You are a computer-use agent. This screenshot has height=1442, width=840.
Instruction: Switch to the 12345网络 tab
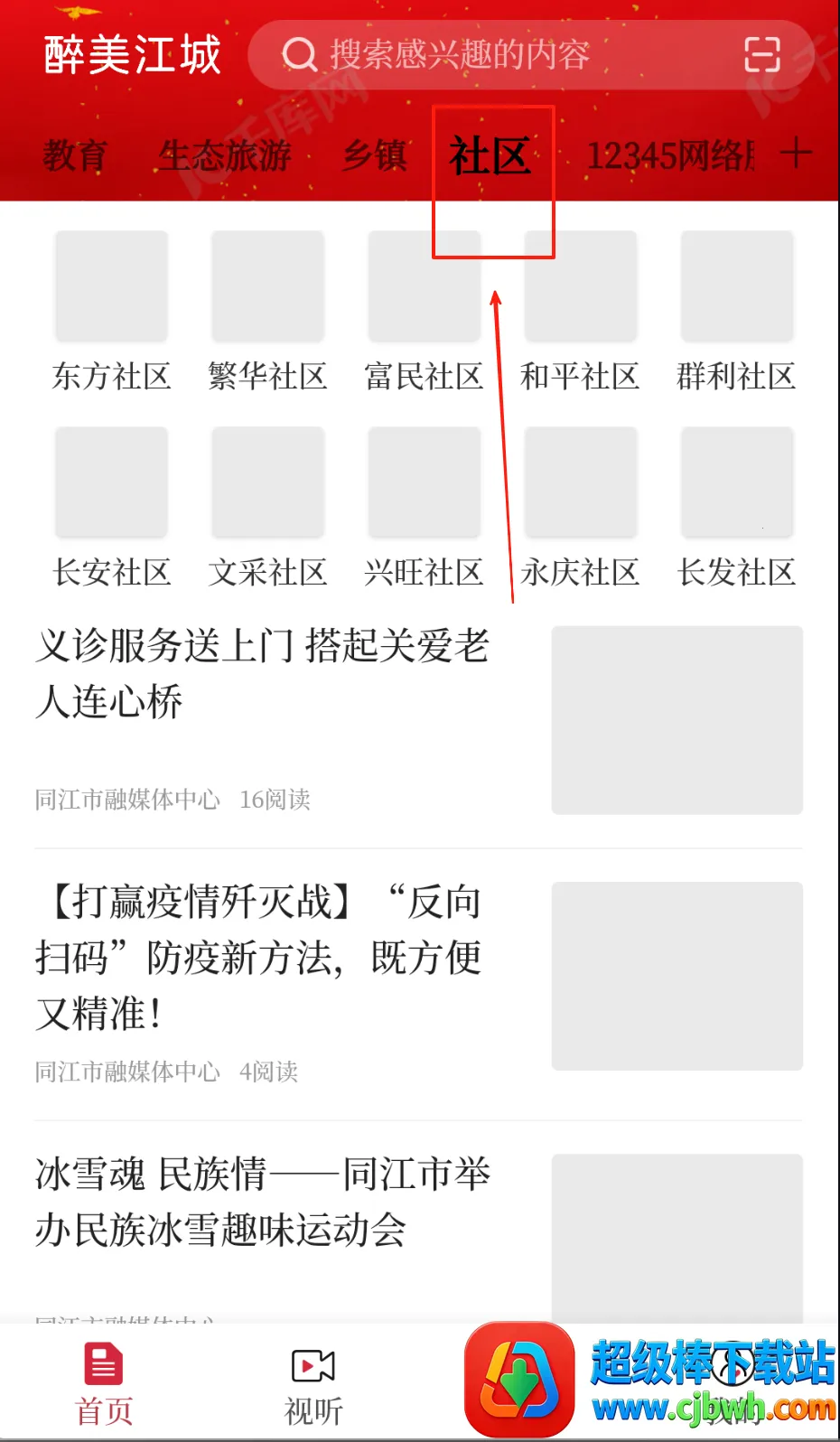(670, 155)
